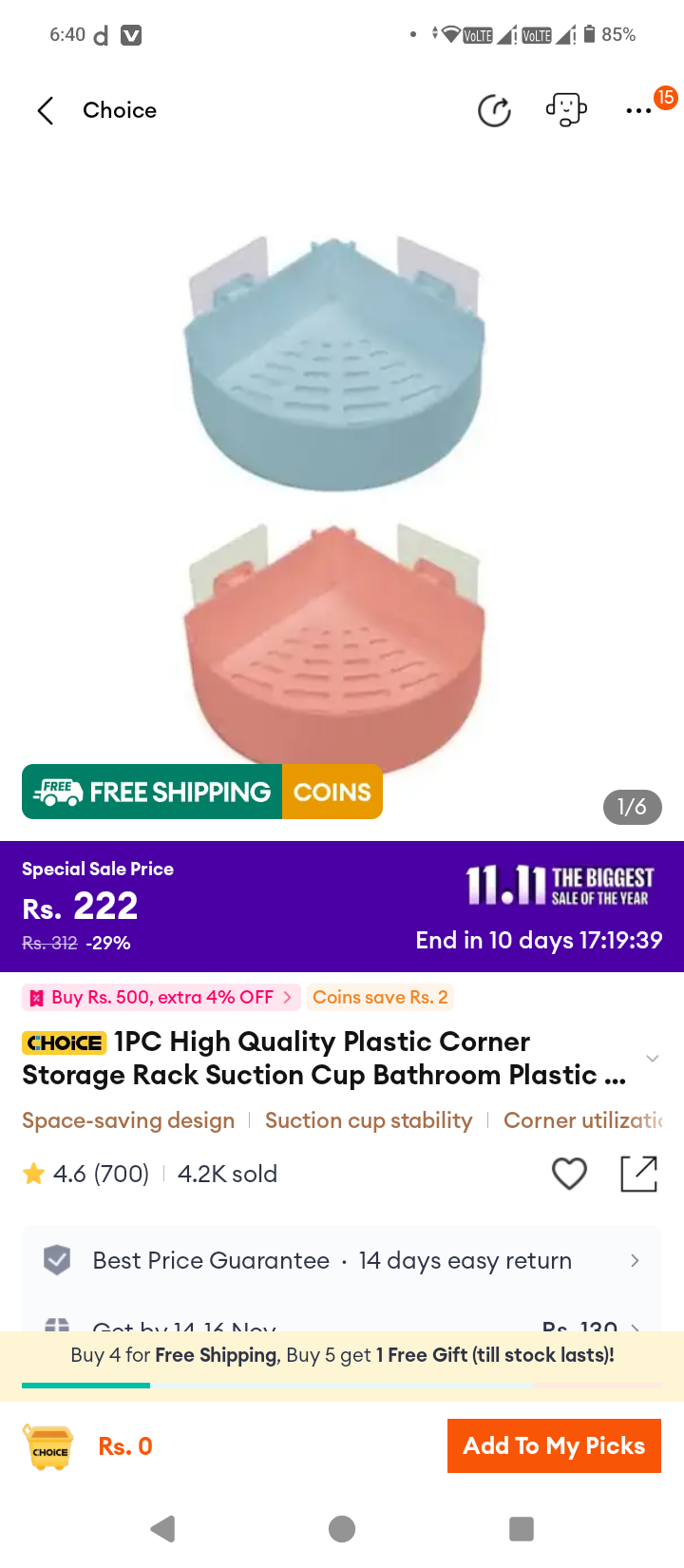The image size is (684, 1568).
Task: Open the Choice cart box icon
Action: point(48,1446)
